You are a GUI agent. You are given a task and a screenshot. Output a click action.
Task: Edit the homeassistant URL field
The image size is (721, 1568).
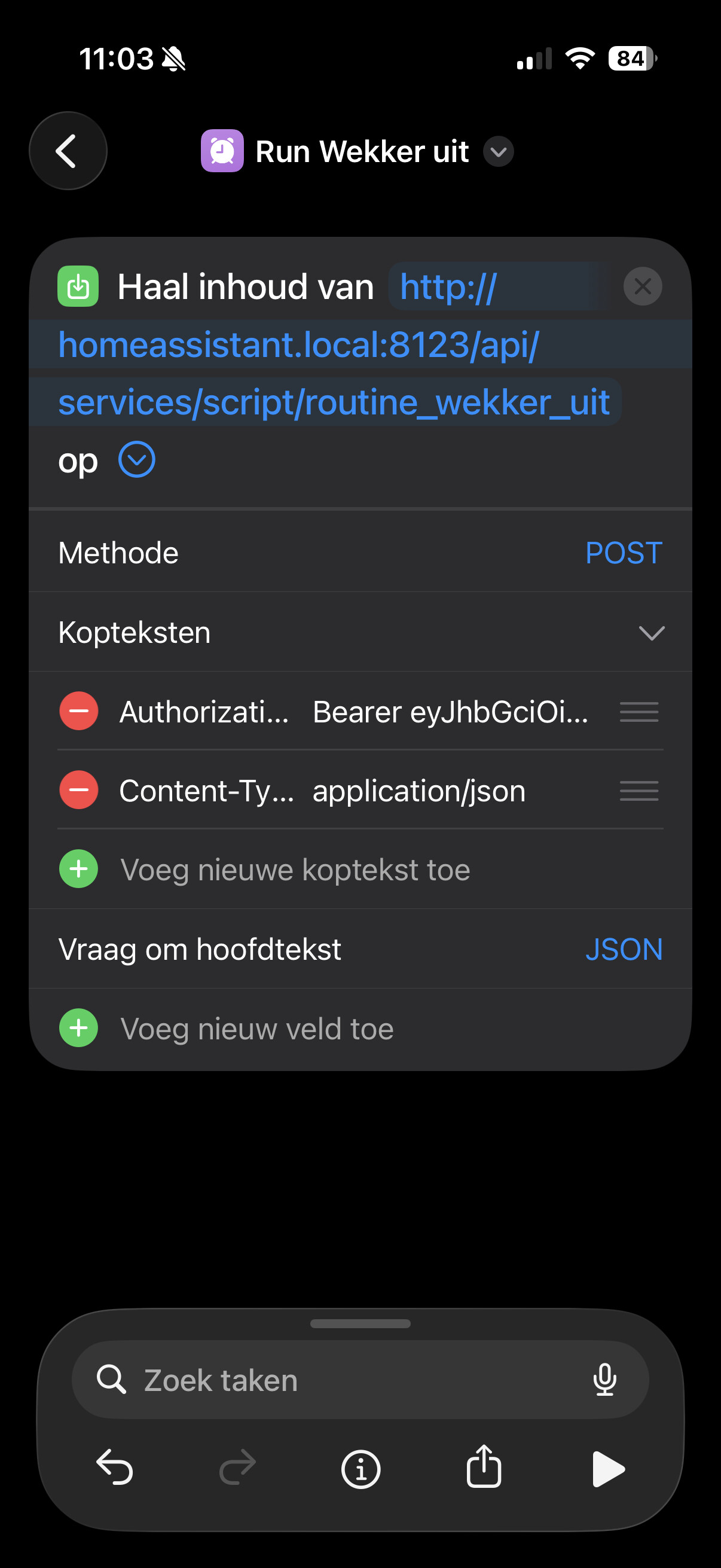(298, 345)
